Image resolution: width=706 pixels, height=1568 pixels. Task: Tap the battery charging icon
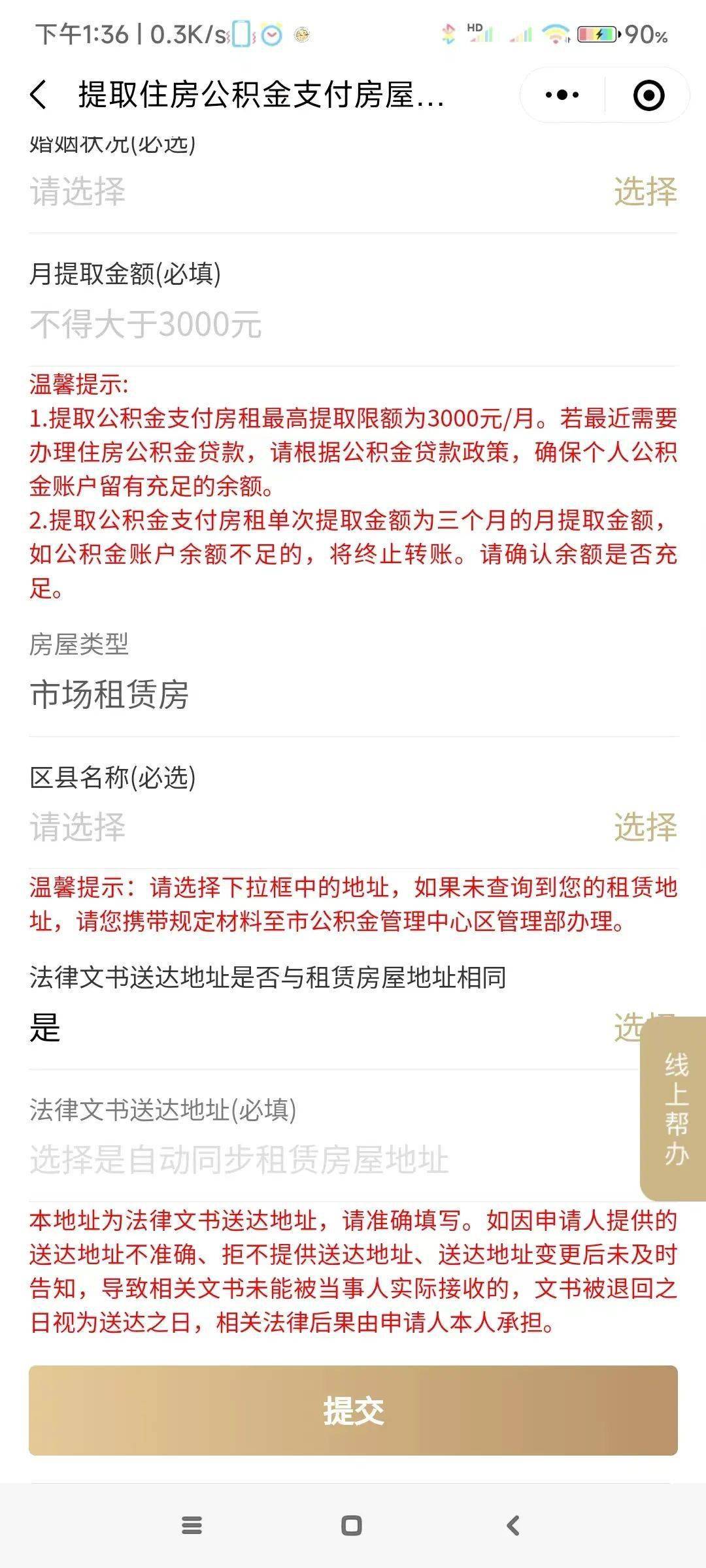coord(597,35)
